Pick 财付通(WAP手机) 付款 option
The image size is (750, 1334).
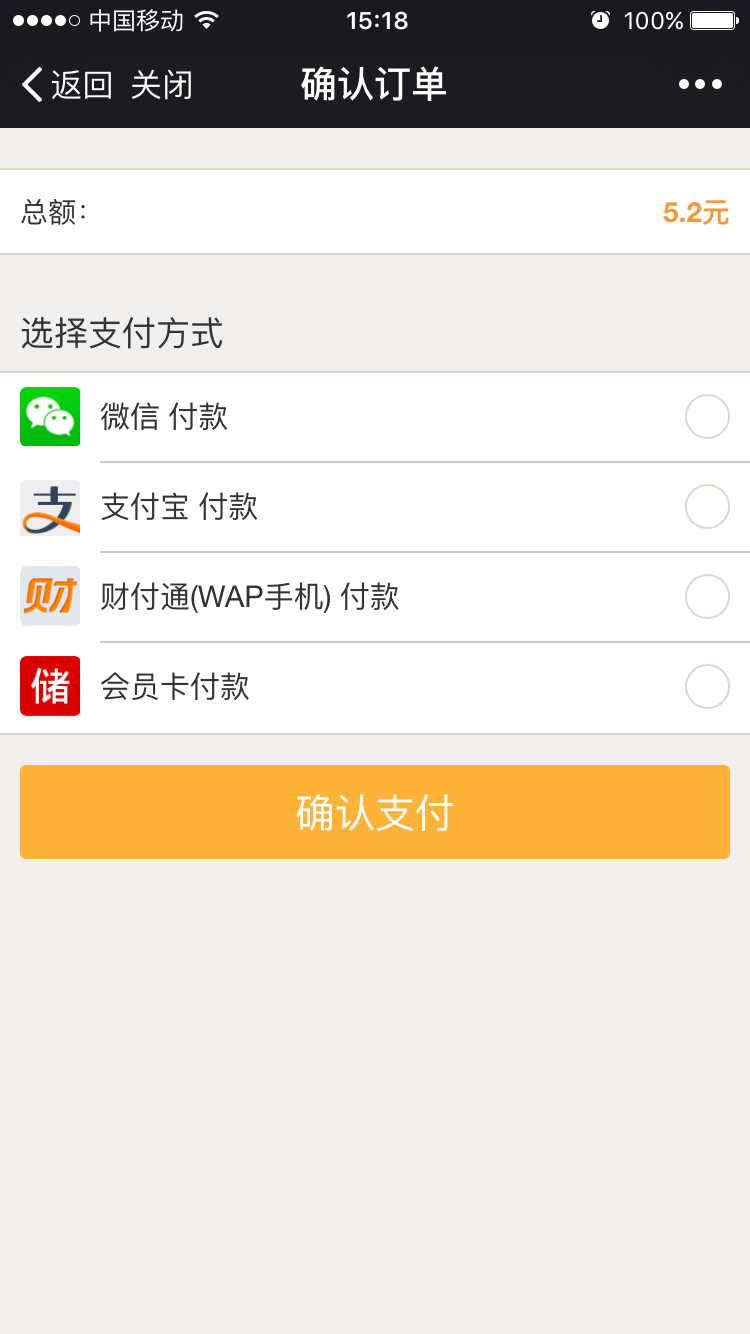[706, 597]
